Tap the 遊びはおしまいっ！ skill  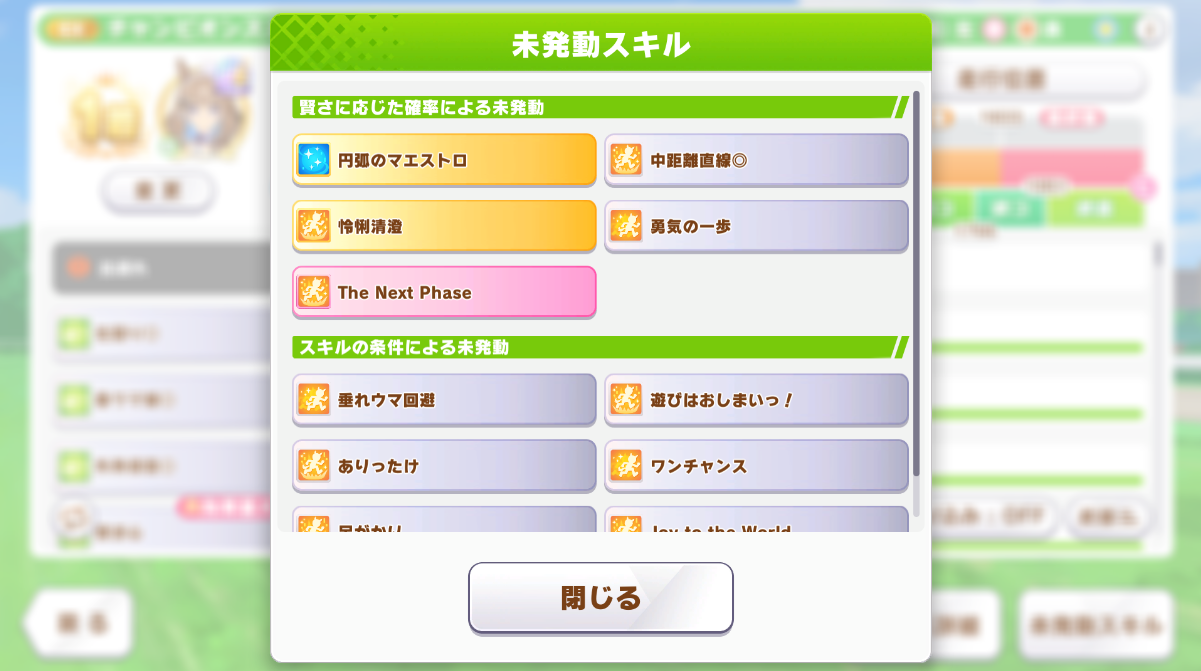click(x=756, y=400)
